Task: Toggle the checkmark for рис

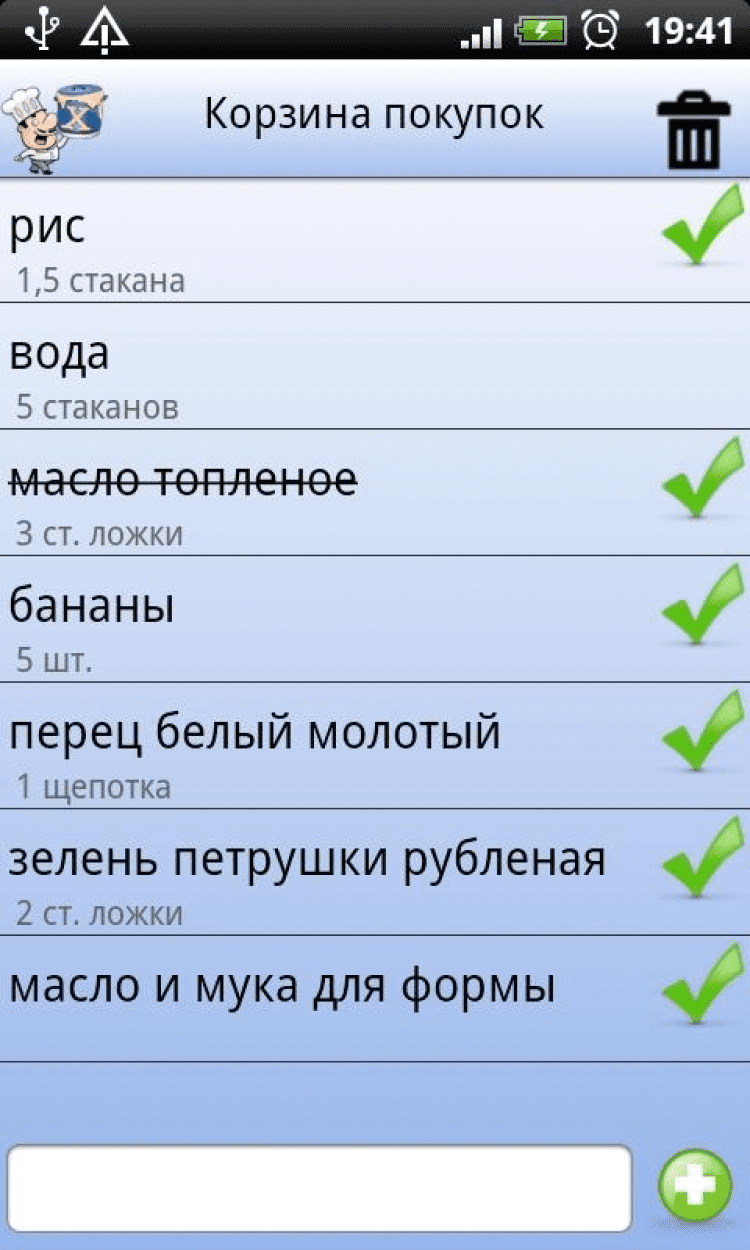Action: 703,227
